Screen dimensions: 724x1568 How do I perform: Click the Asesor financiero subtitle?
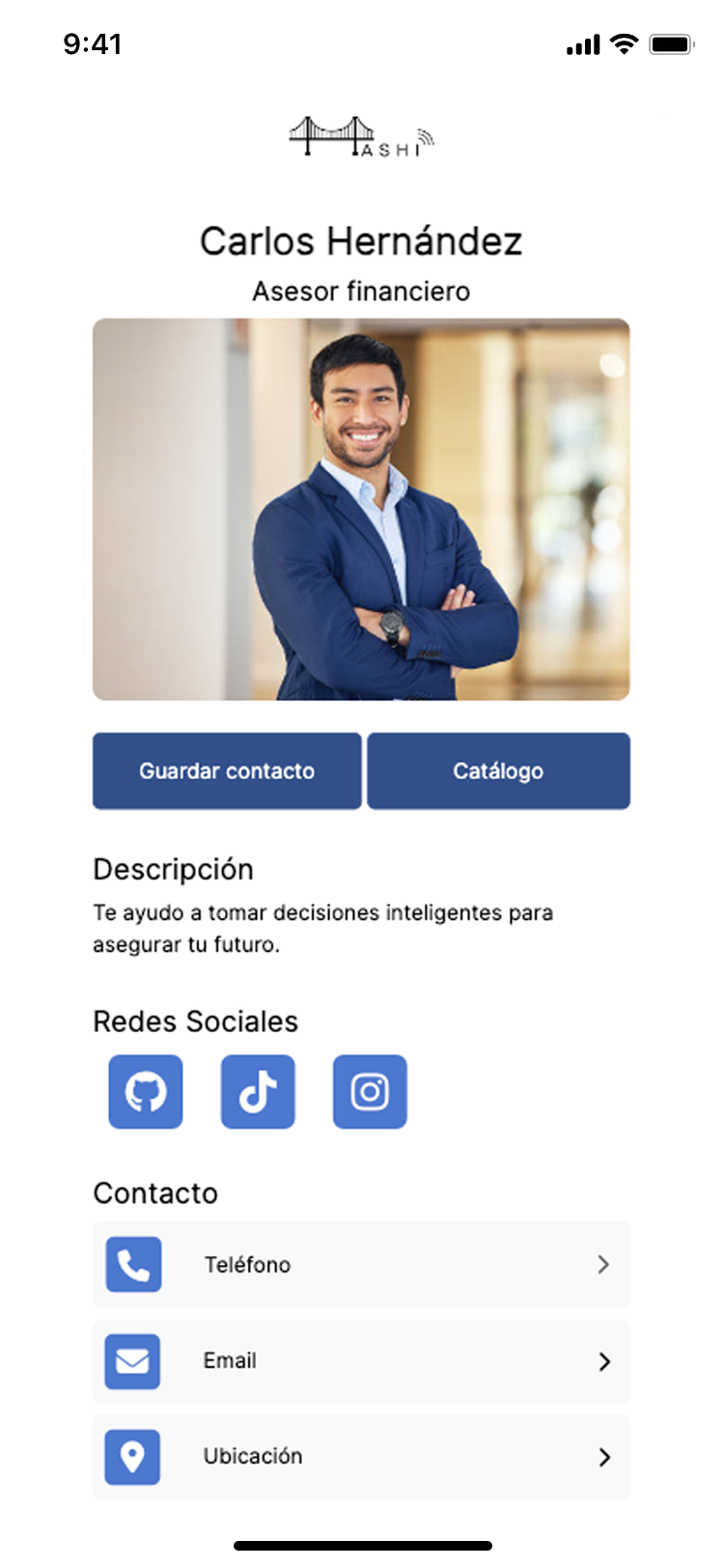(361, 291)
